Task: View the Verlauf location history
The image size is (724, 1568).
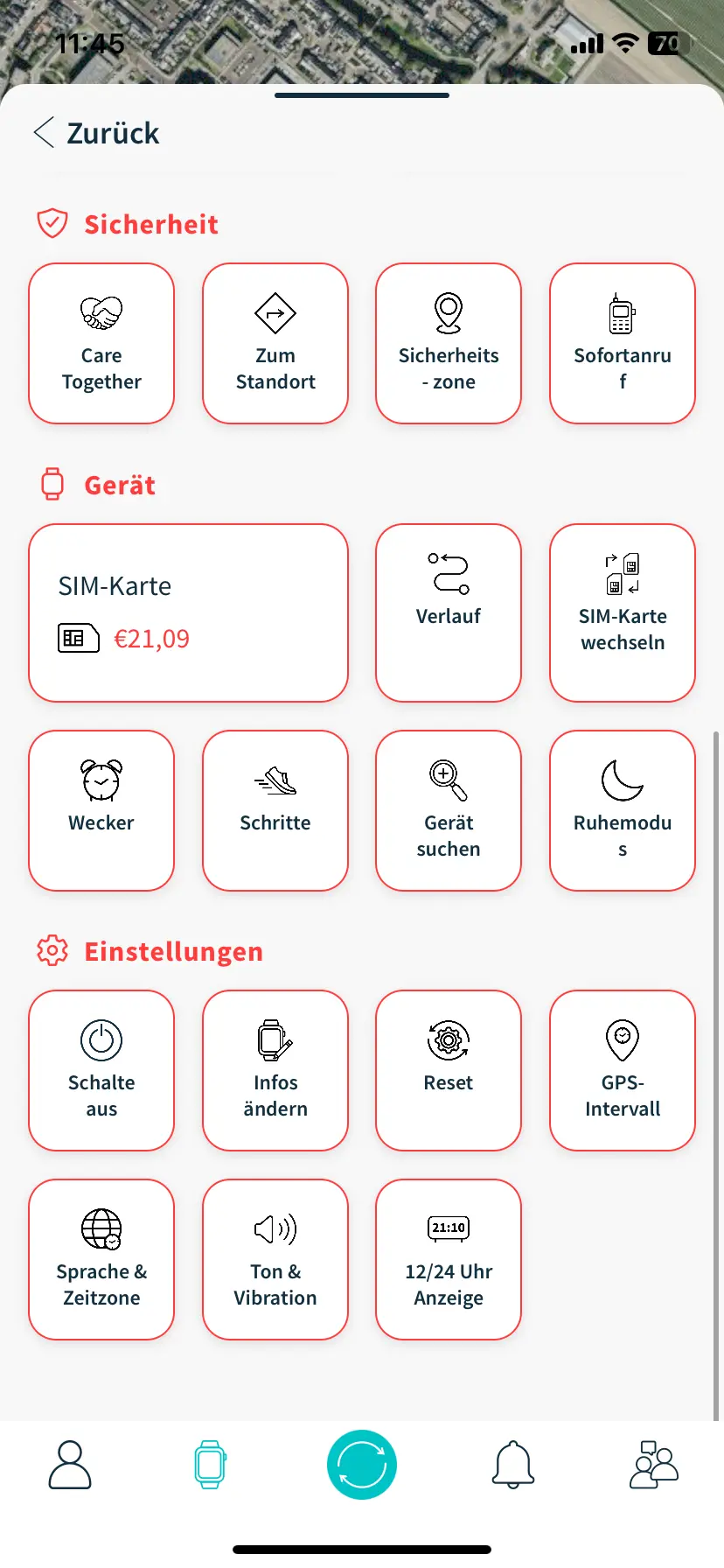Action: tap(449, 612)
